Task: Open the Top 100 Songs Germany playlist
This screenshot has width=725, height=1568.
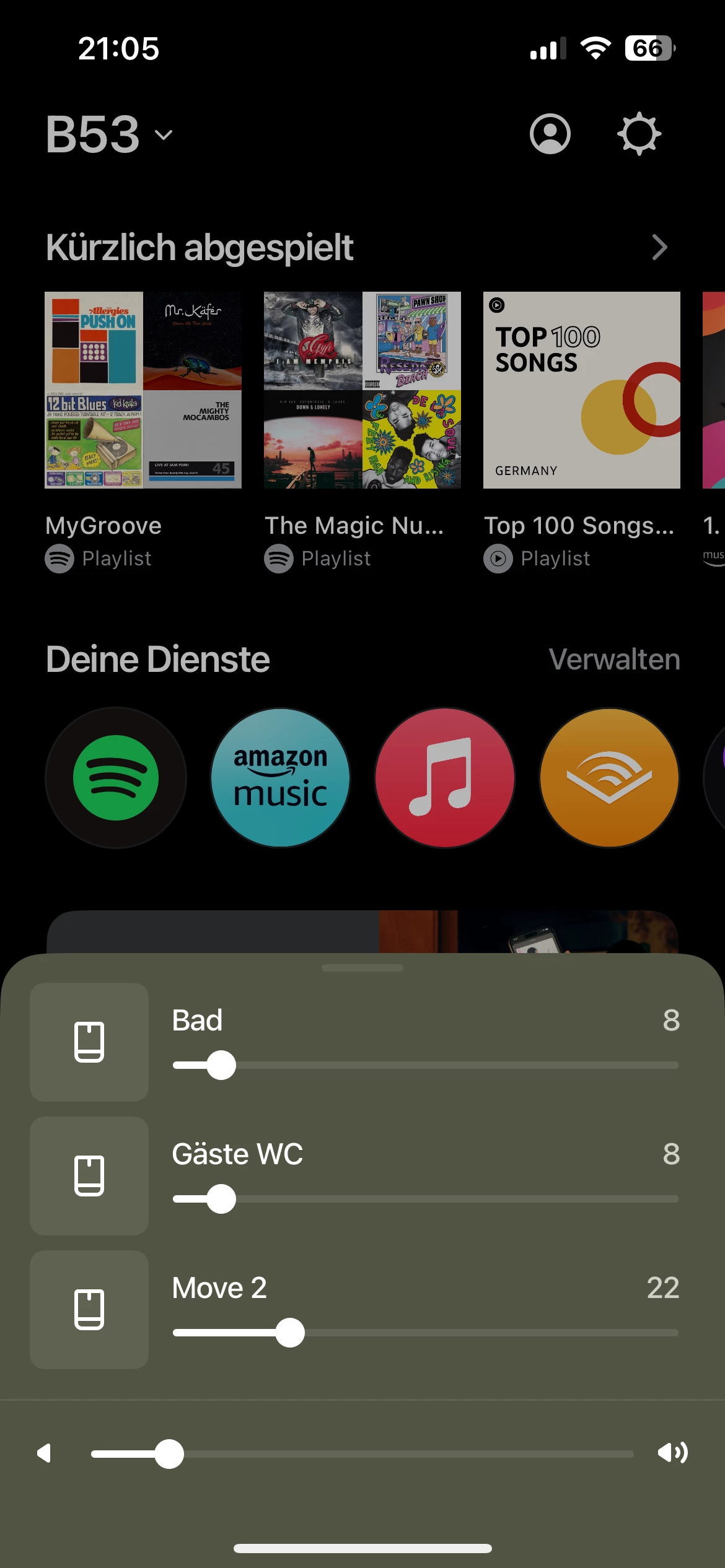Action: coord(581,390)
